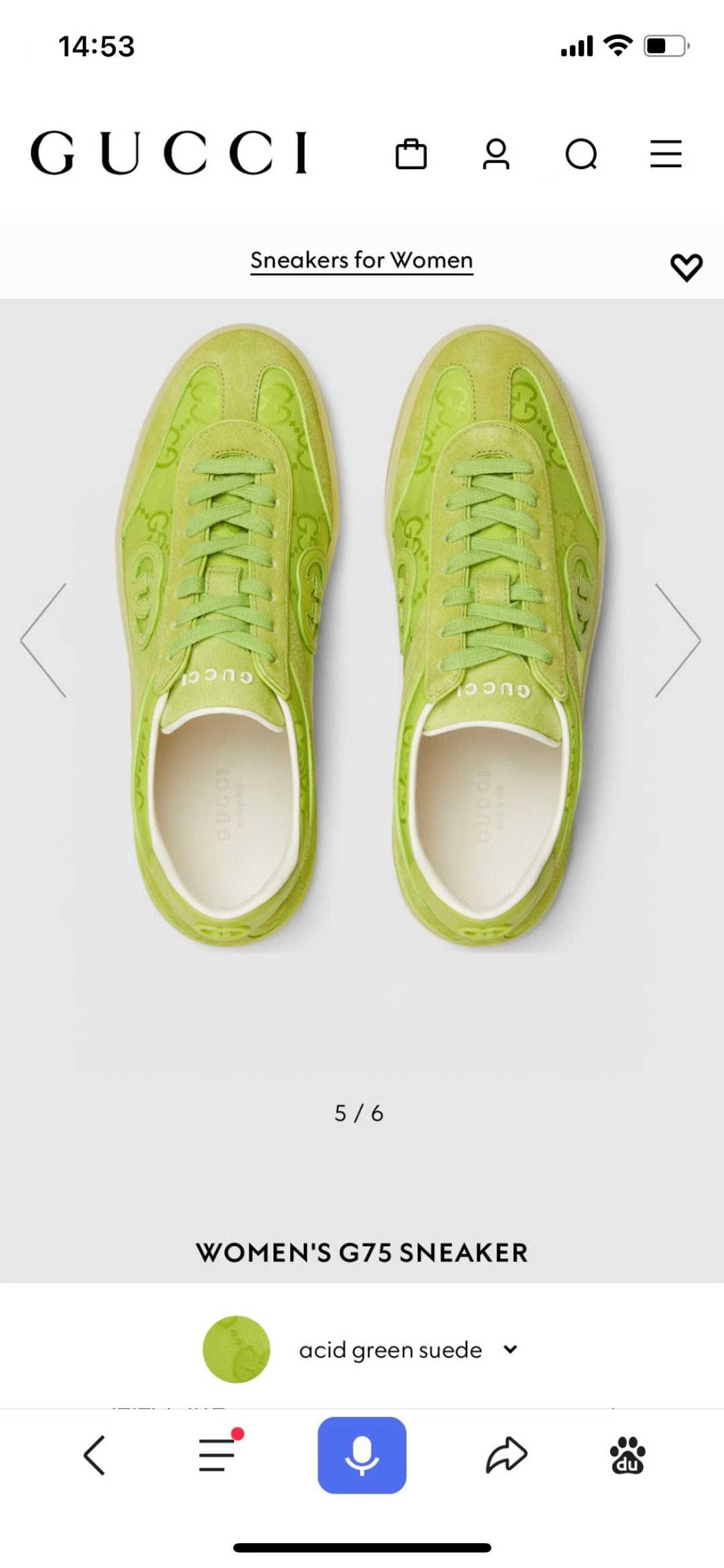This screenshot has height=1568, width=724.
Task: Open the Baidu paw home button
Action: coord(627,1455)
